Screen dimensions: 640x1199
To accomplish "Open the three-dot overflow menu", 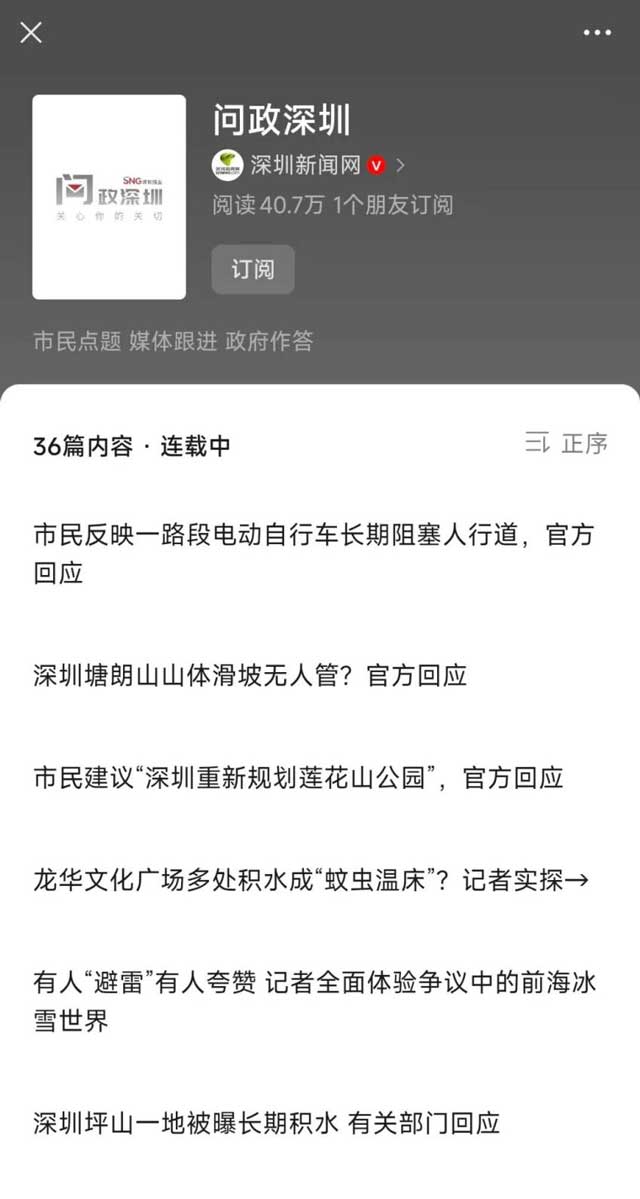I will coord(597,33).
